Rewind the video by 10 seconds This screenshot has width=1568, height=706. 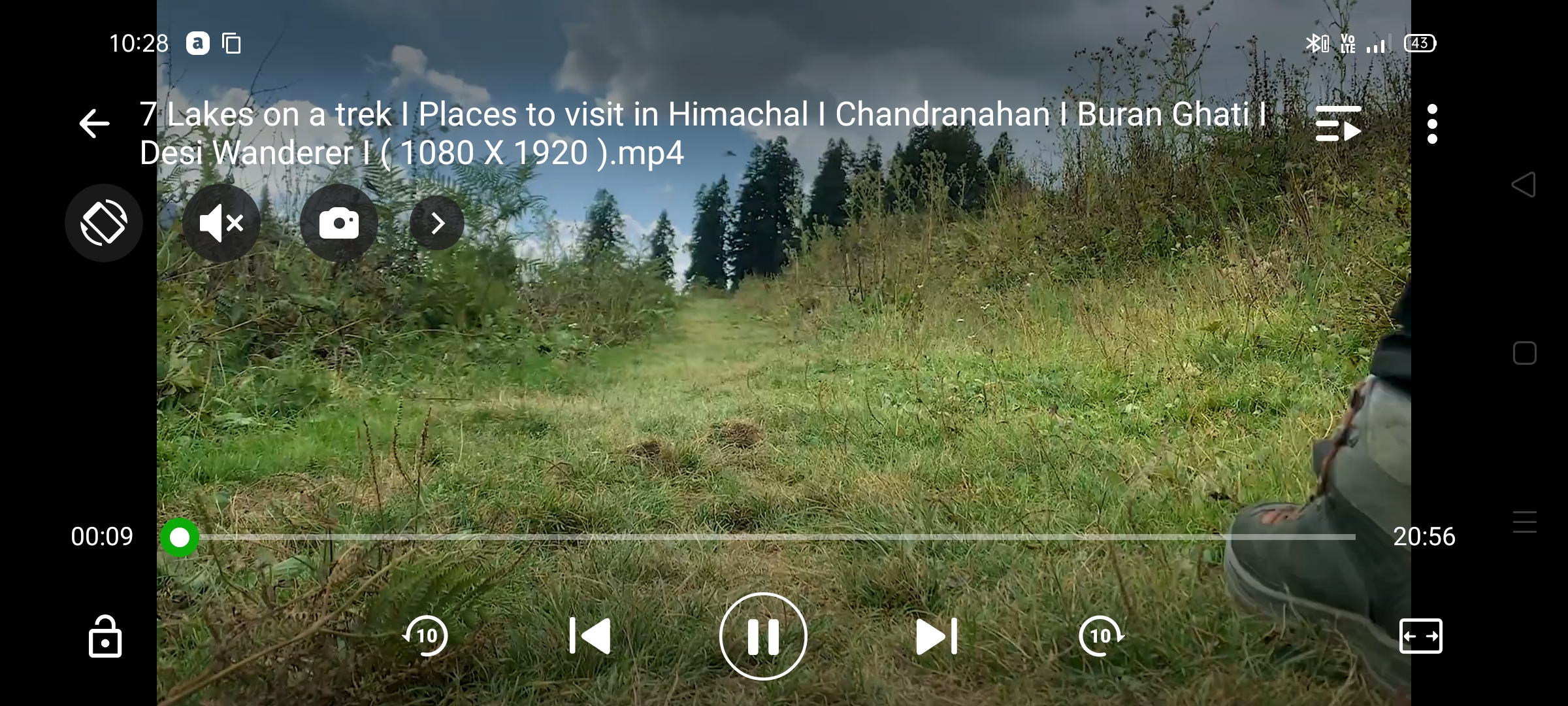pyautogui.click(x=426, y=636)
